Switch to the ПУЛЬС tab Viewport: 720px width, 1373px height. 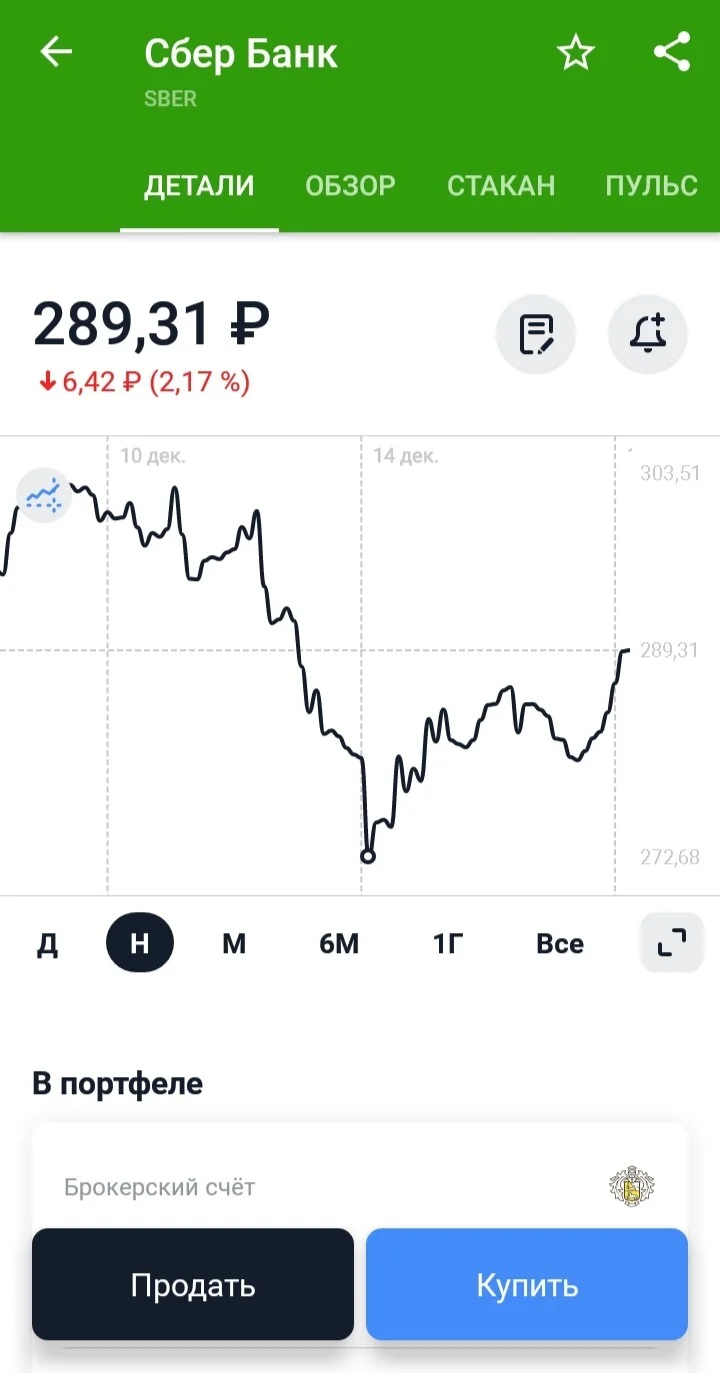652,186
